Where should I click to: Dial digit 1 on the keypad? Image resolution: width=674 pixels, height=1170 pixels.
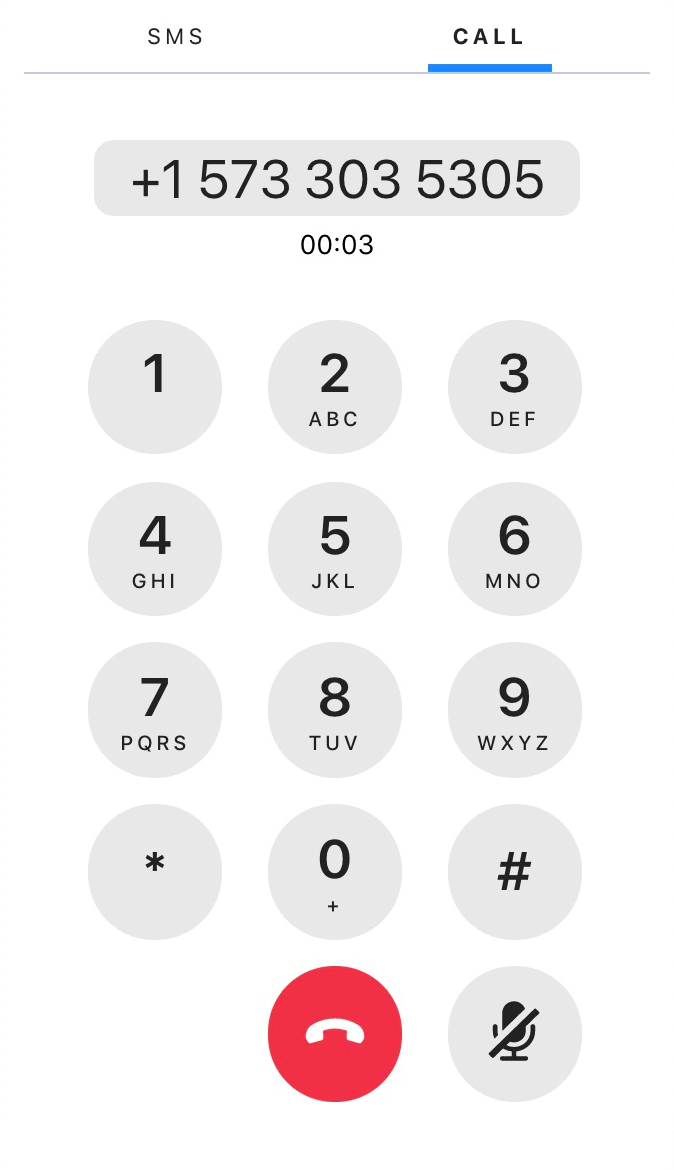point(155,387)
